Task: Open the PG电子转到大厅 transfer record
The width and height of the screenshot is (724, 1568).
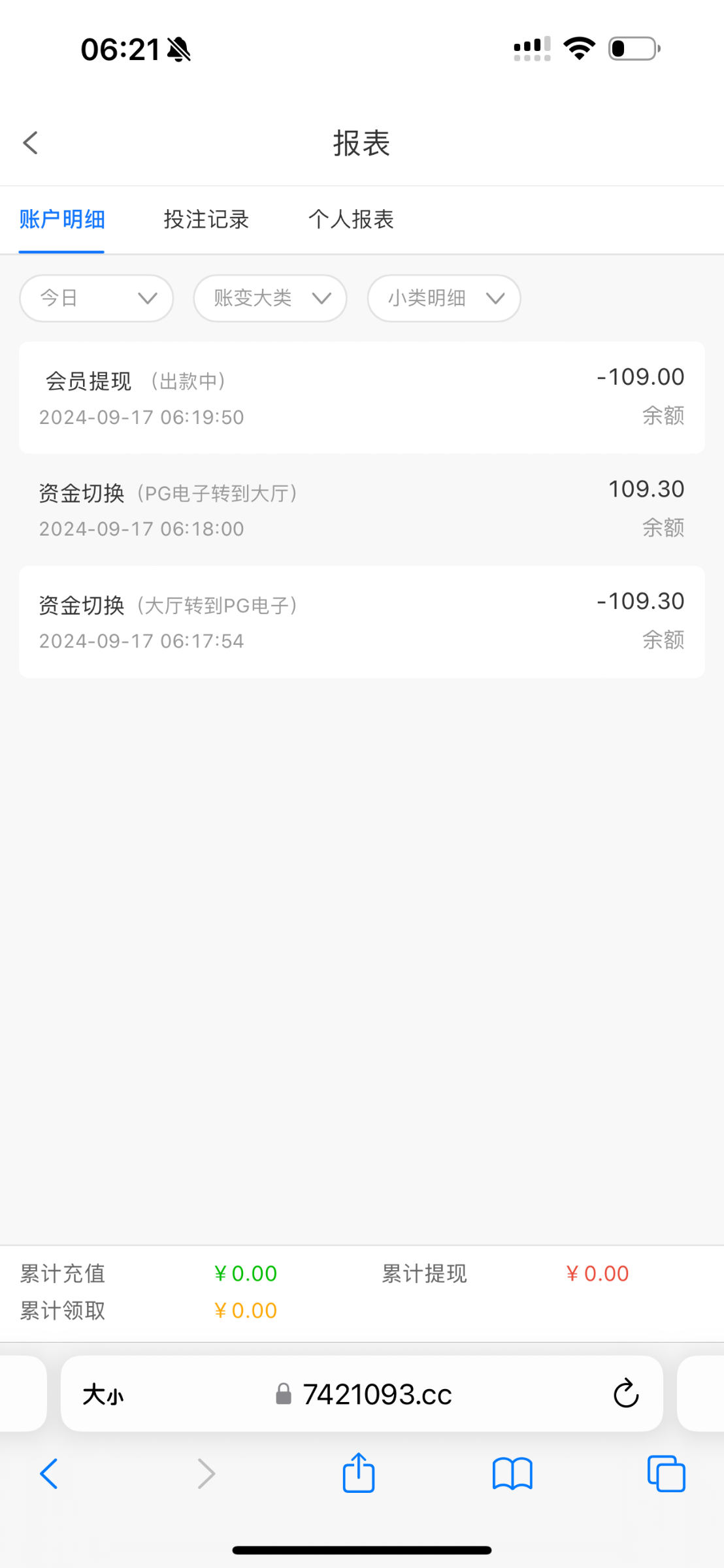Action: (362, 510)
